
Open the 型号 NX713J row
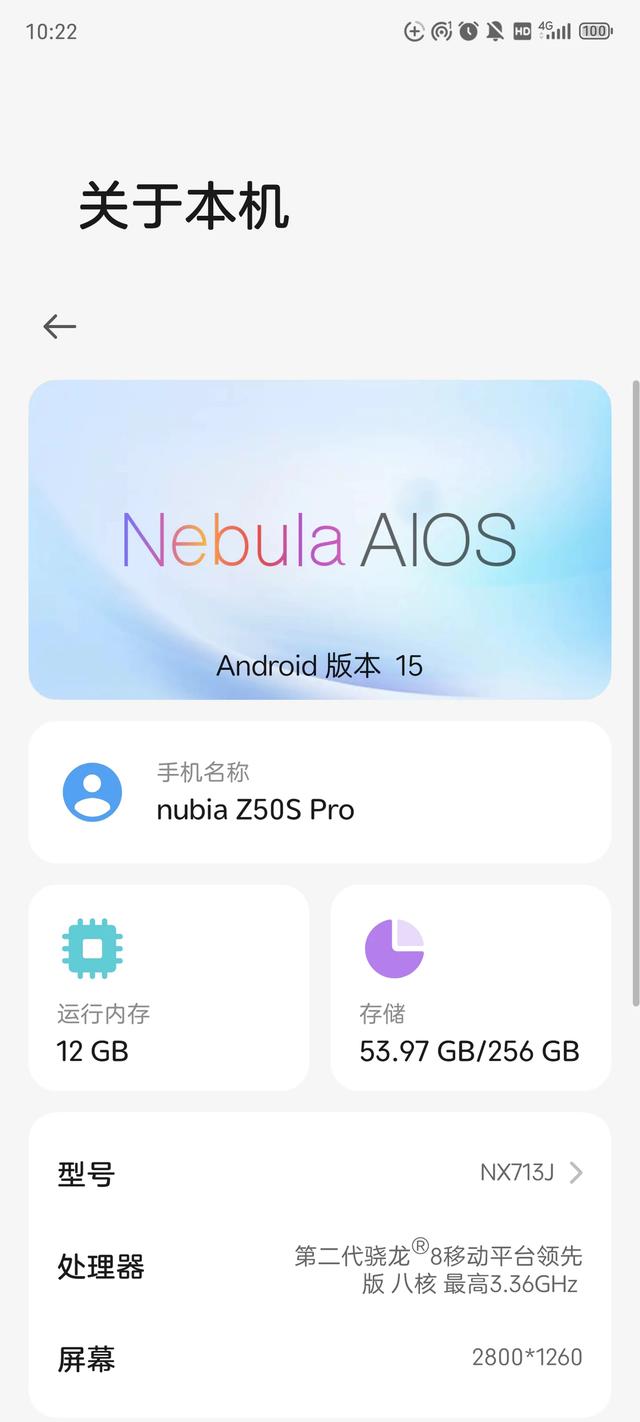click(319, 1173)
